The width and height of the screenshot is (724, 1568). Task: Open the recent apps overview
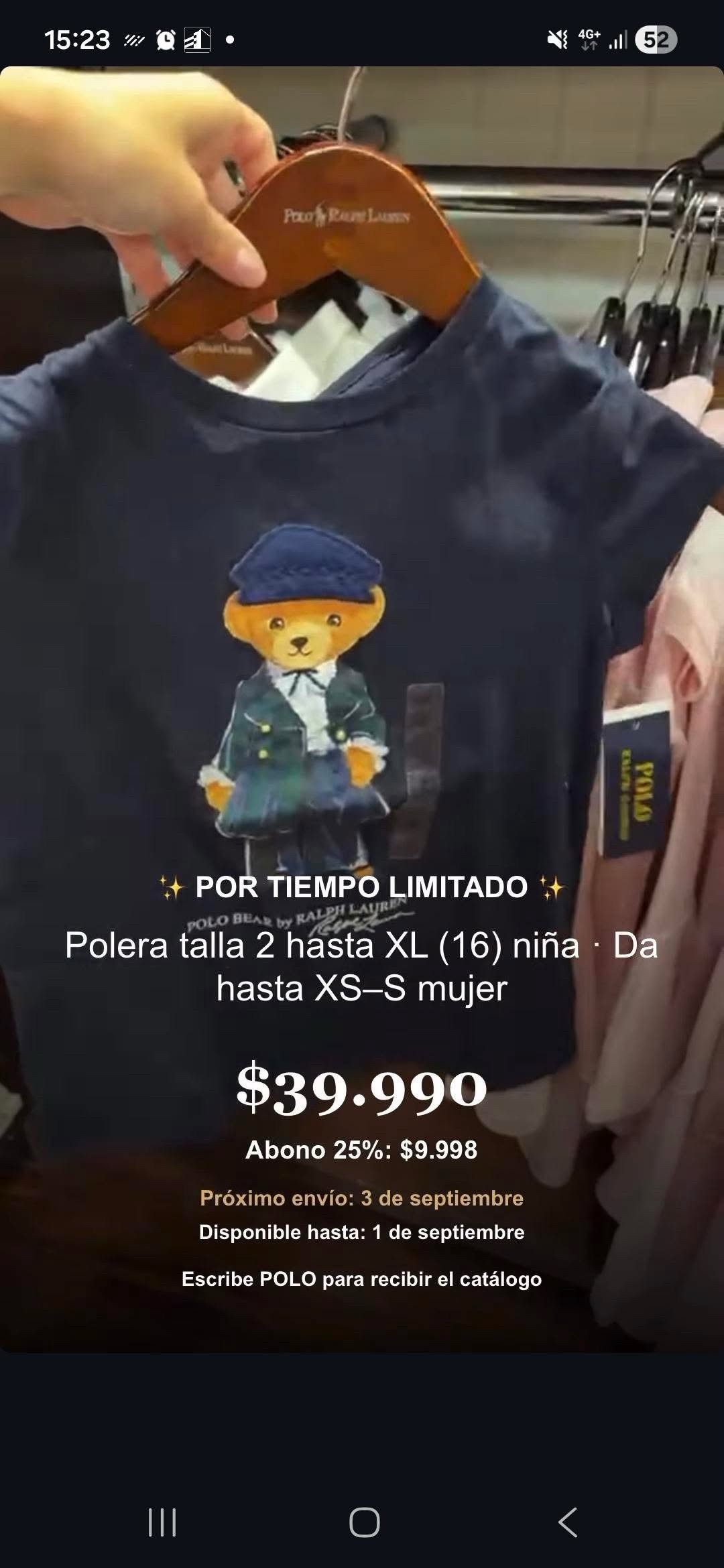point(162,1522)
